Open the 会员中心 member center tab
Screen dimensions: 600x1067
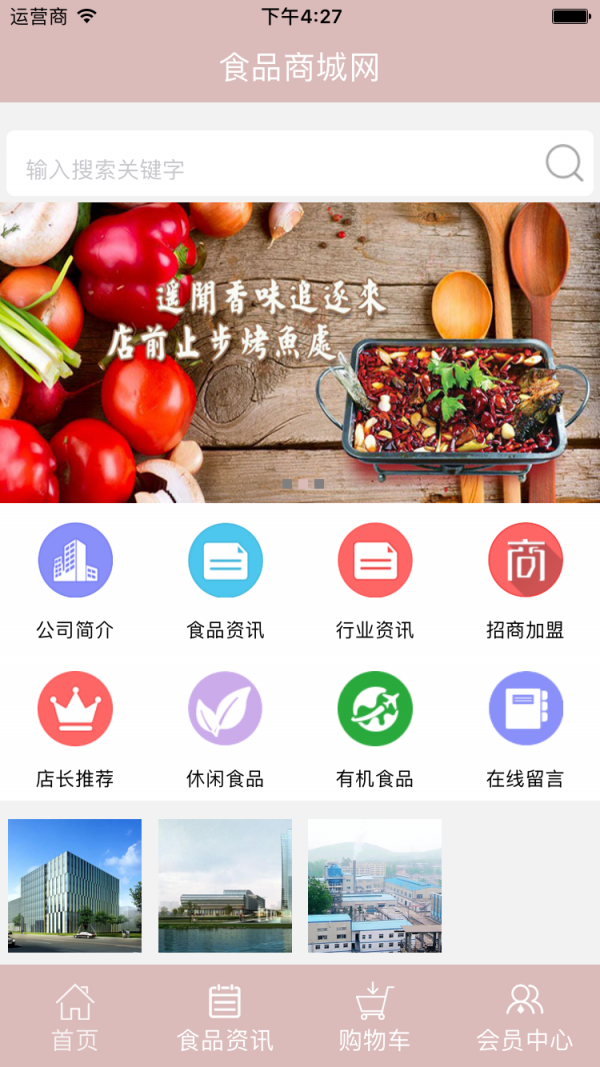point(525,1016)
